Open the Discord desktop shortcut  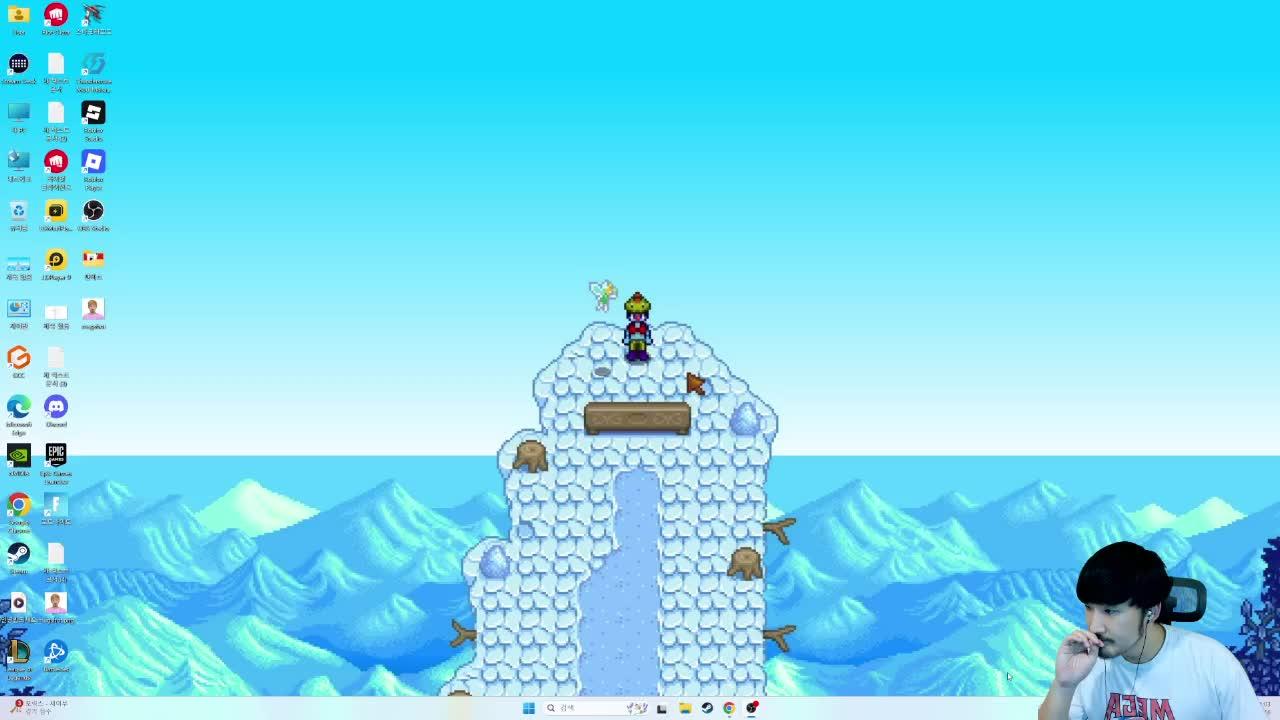pyautogui.click(x=56, y=407)
